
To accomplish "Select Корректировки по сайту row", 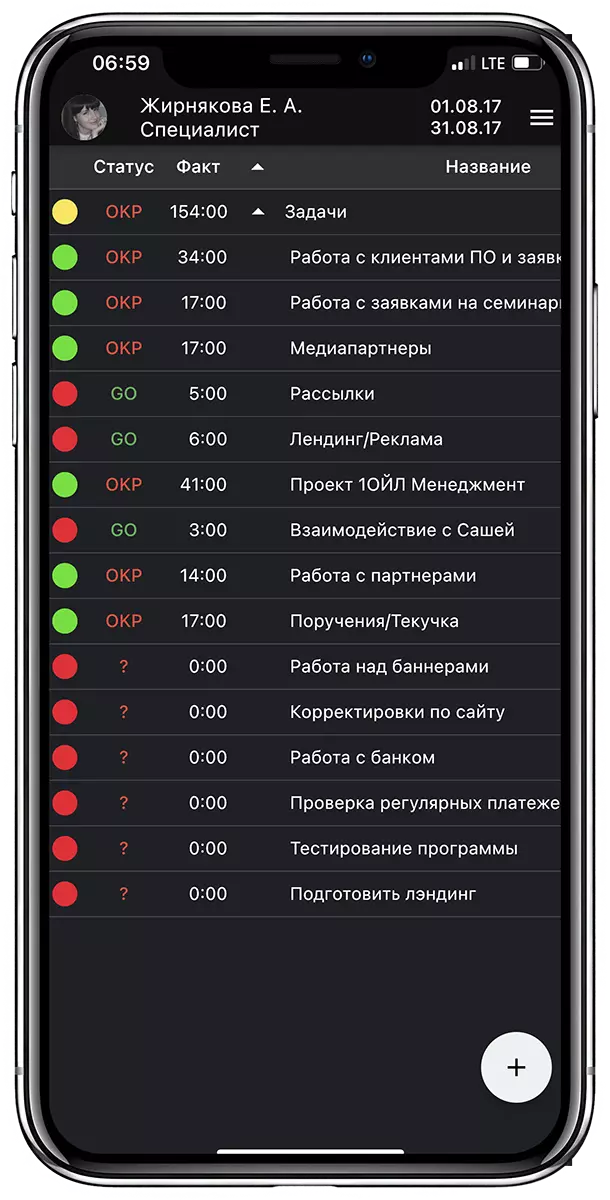I will point(305,712).
